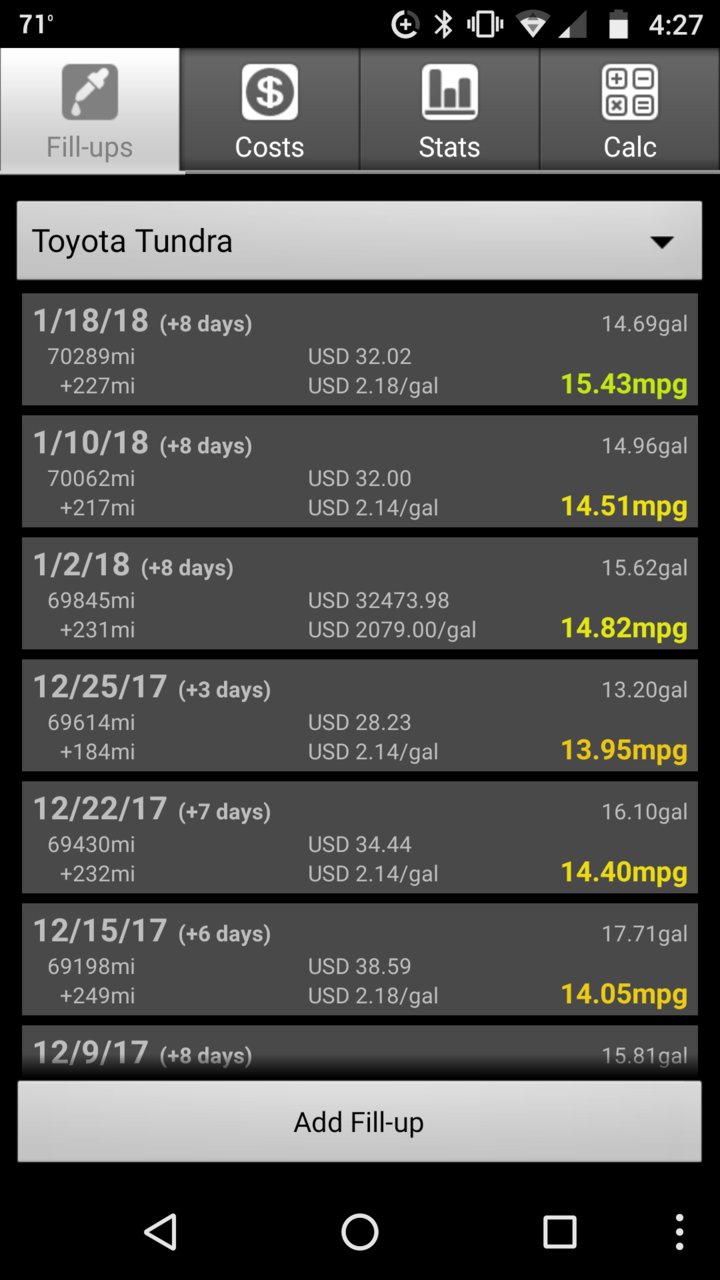Open the 12/15/17 fill-up entry
The width and height of the screenshot is (720, 1280).
tap(359, 959)
